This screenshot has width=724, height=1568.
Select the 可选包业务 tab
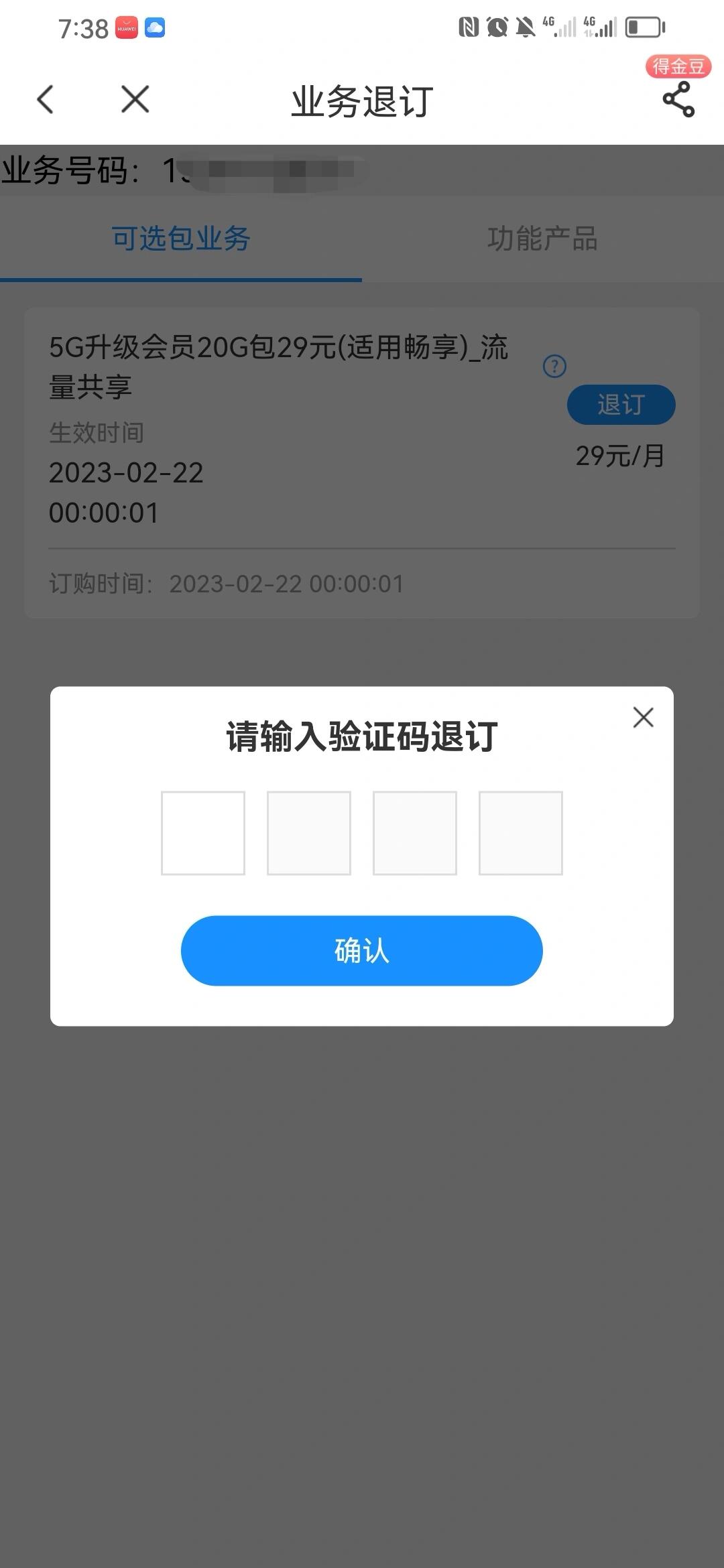(181, 239)
